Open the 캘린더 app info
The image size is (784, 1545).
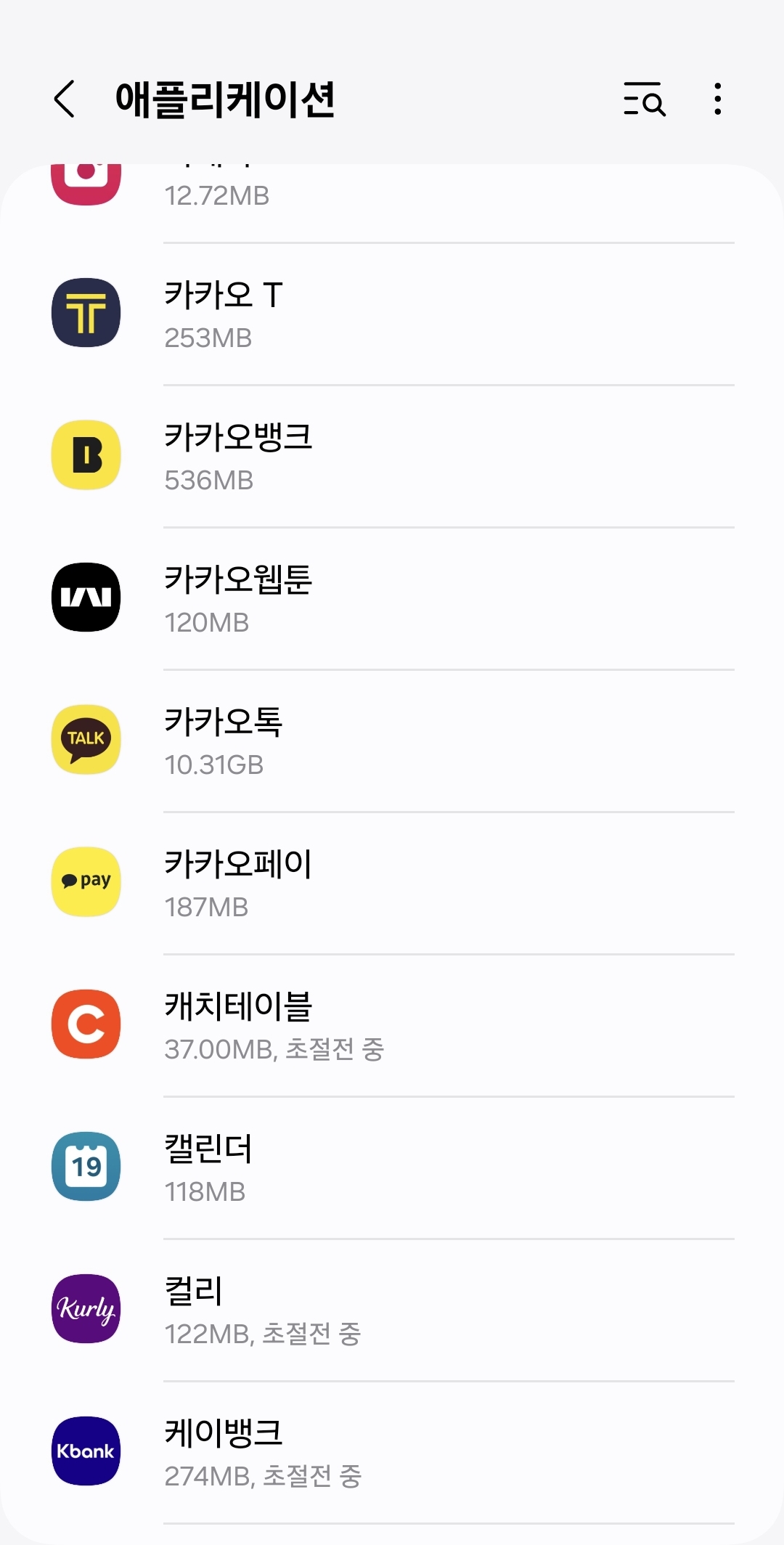392,1167
